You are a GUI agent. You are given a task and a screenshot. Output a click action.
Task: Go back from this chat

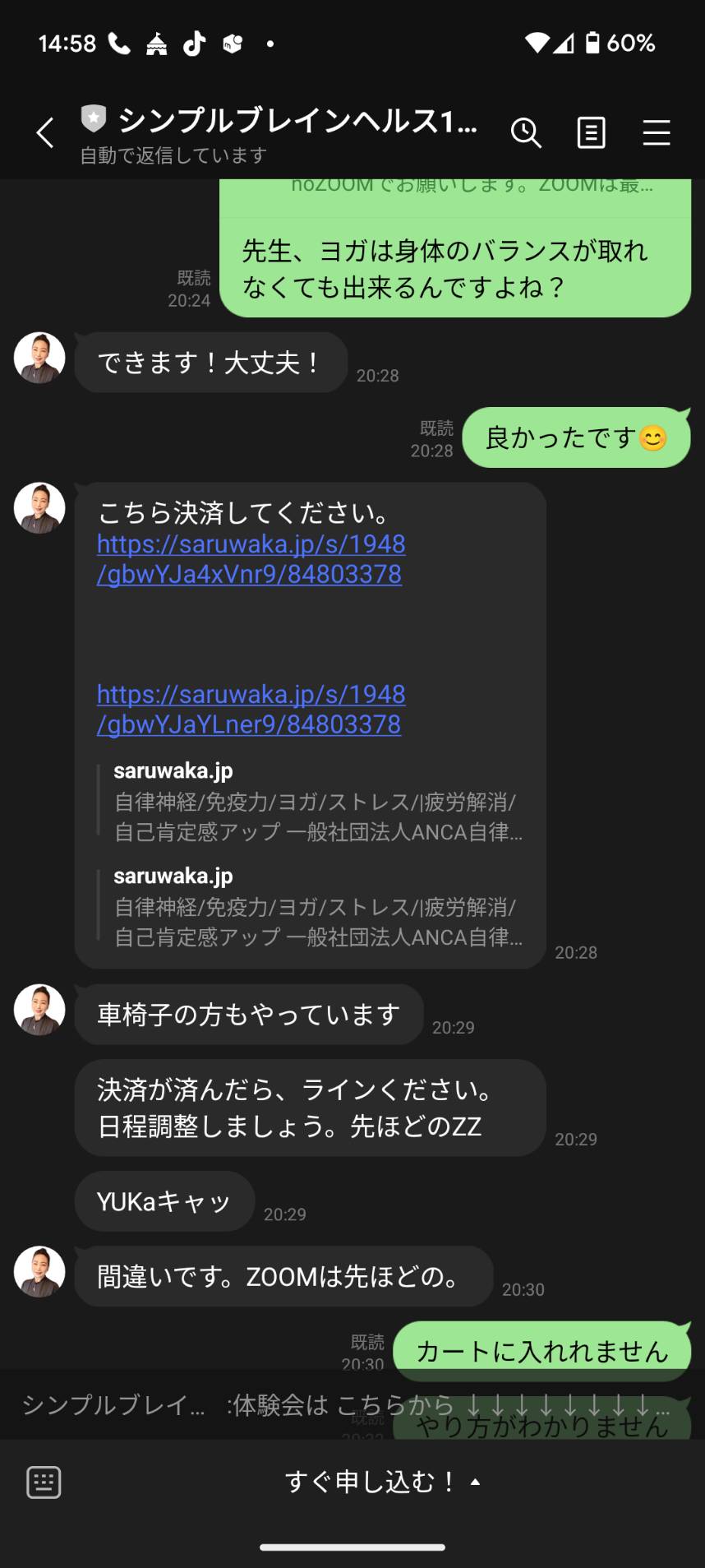[45, 132]
